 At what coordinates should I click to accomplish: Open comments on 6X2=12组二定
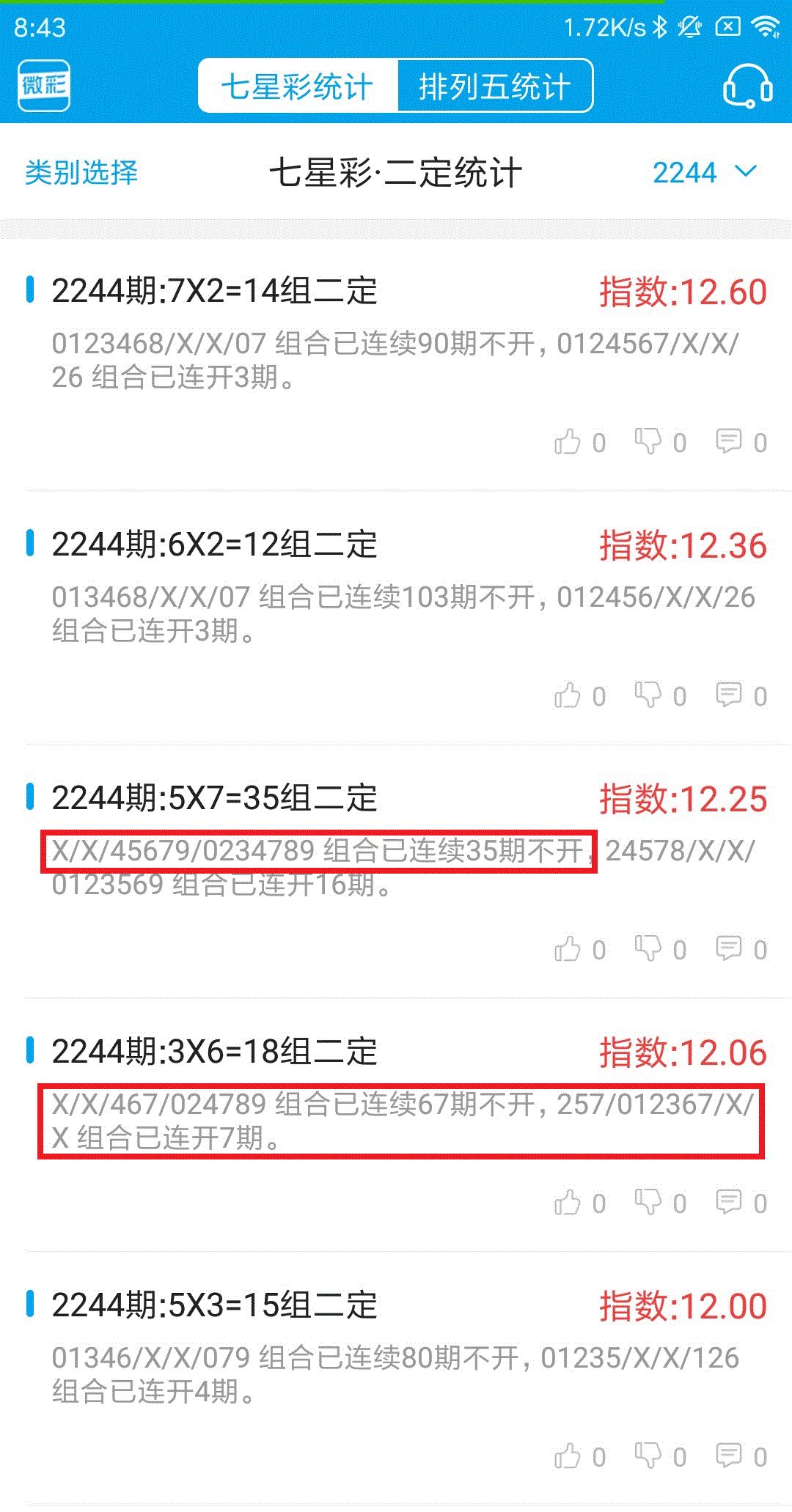pos(741,696)
